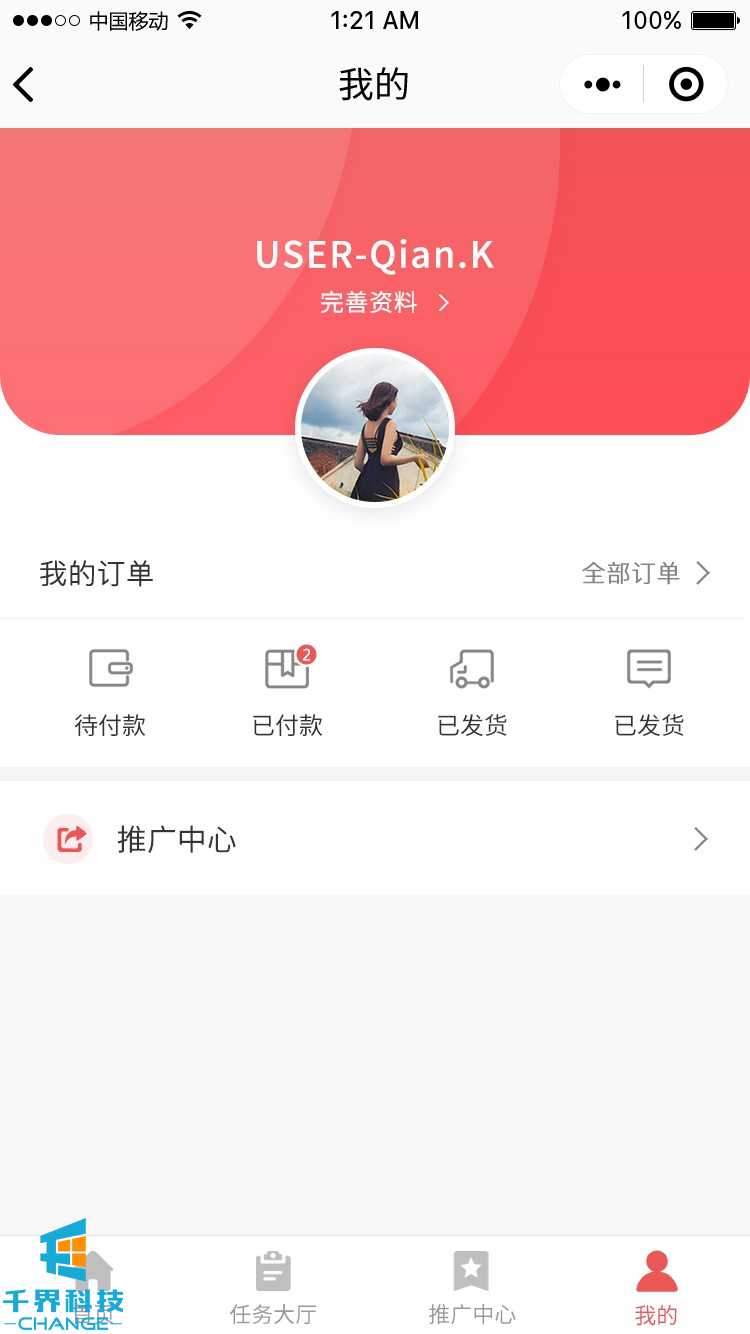750x1334 pixels.
Task: Open the 推广中心 row with share icon
Action: coord(375,839)
